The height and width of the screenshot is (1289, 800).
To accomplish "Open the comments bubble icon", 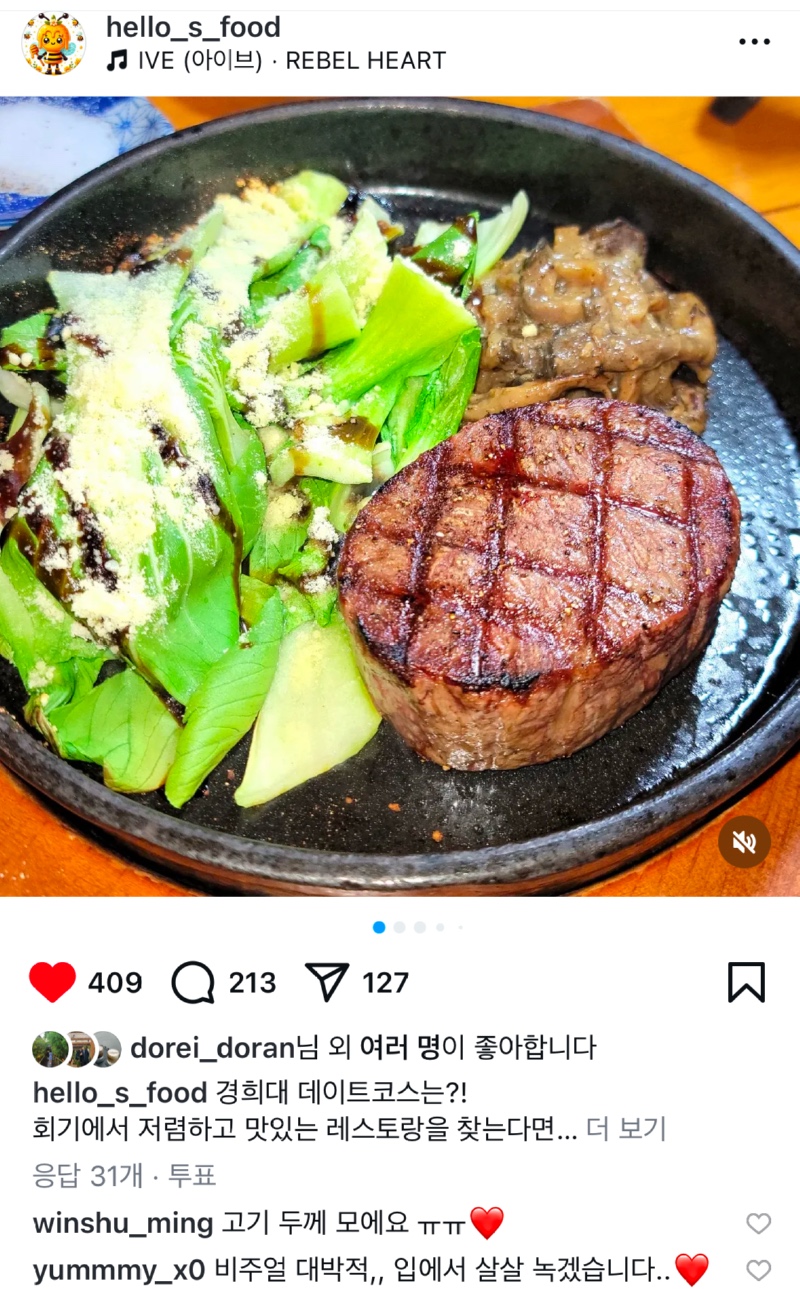I will coord(193,982).
